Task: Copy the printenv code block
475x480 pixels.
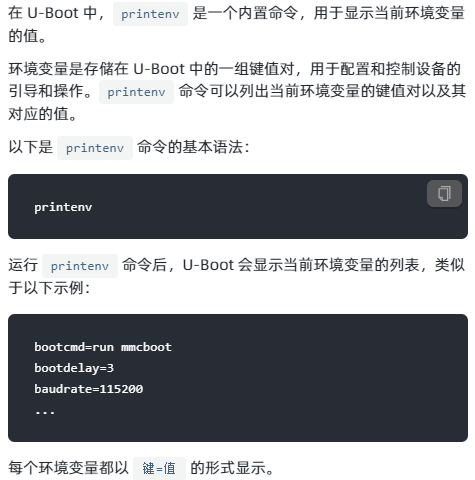Action: 444,194
